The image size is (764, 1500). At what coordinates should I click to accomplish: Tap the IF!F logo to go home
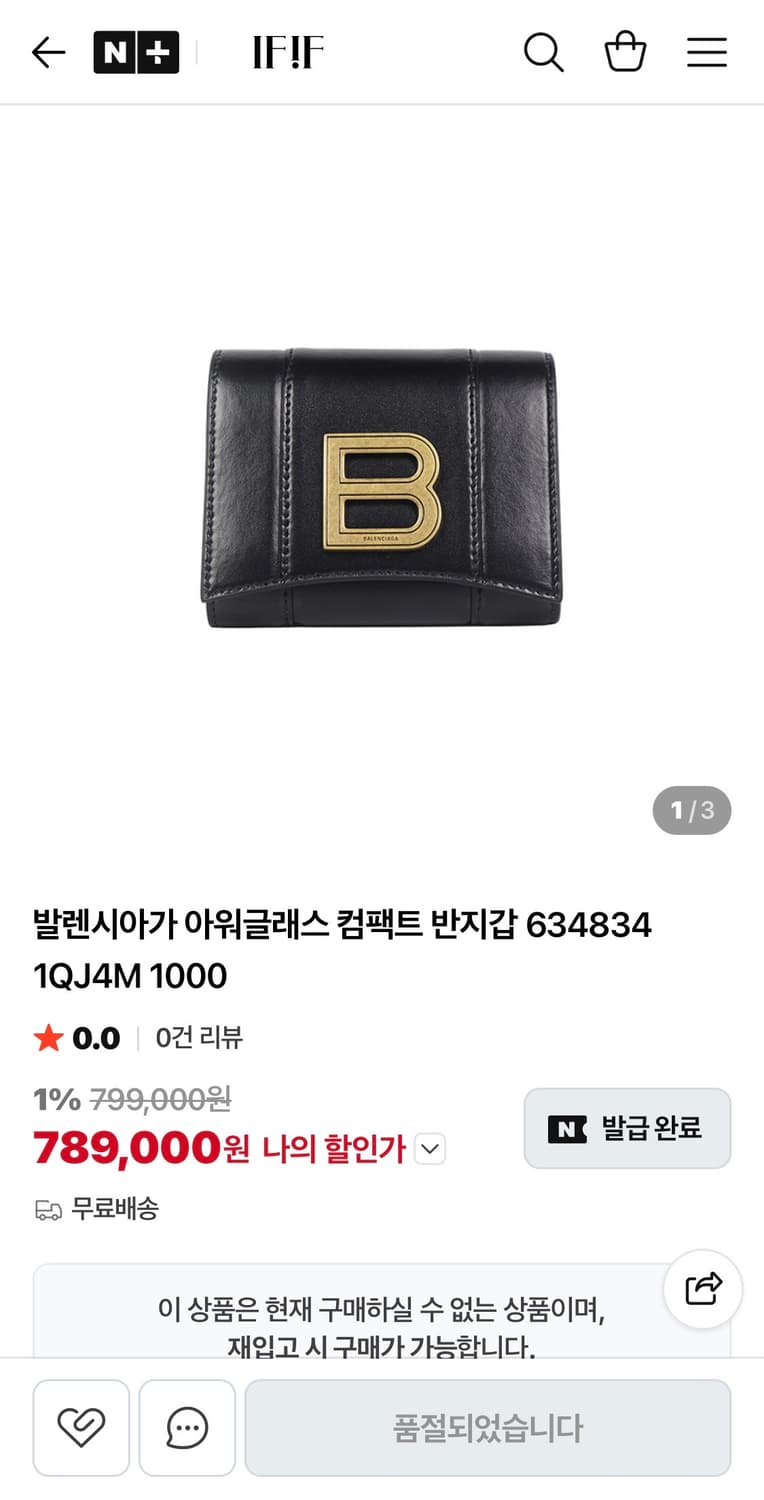tap(288, 52)
